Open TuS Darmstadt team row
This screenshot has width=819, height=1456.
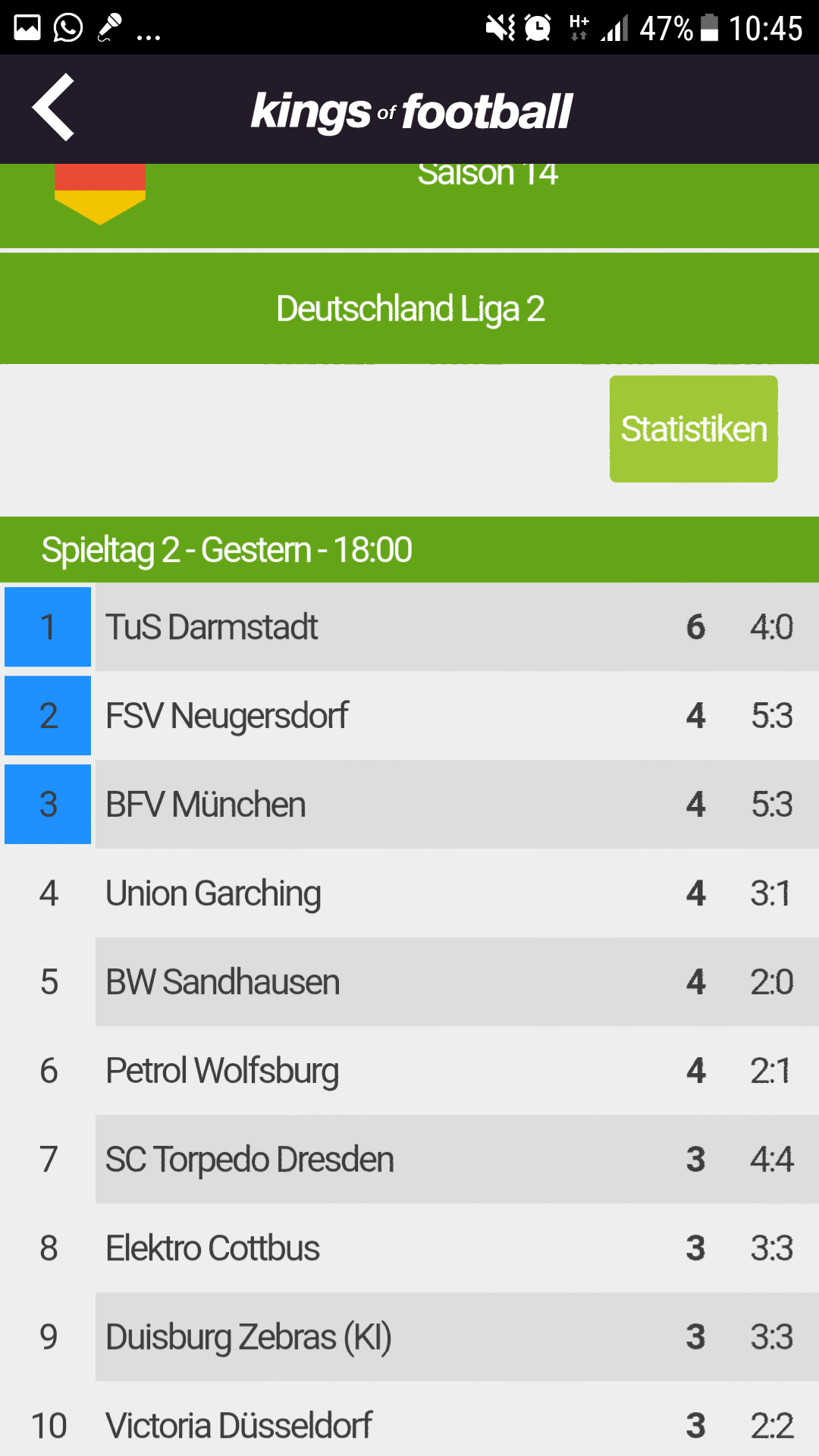[409, 627]
